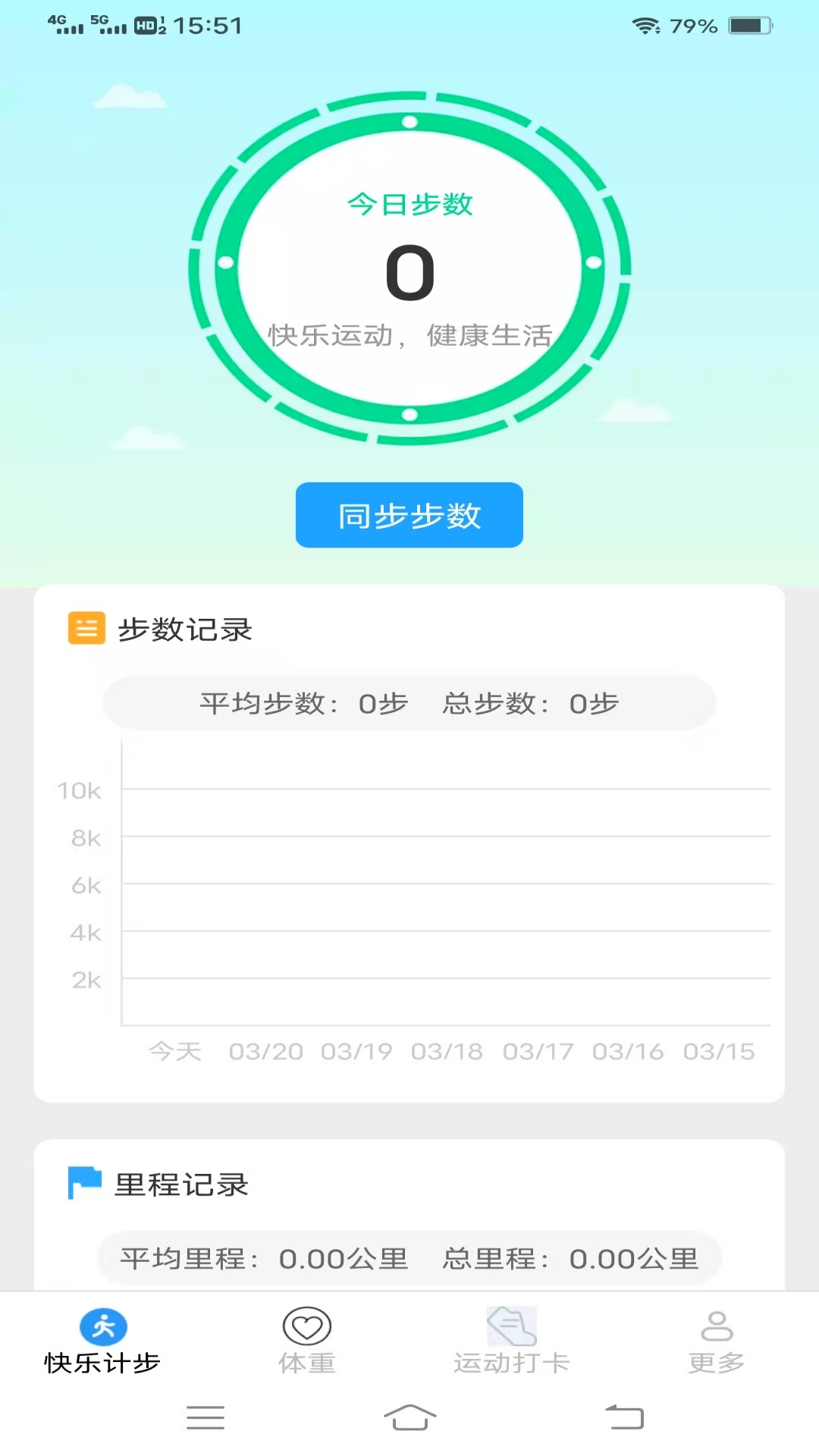
Task: Tap today's step count zero
Action: (409, 275)
